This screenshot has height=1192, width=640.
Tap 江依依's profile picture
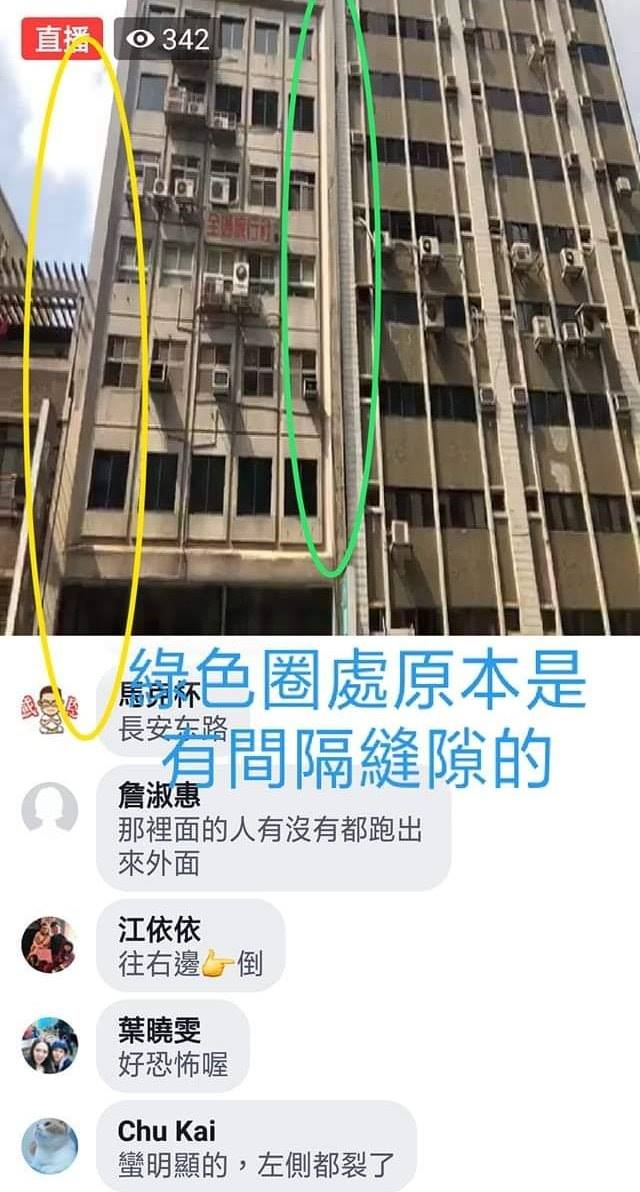coord(49,944)
